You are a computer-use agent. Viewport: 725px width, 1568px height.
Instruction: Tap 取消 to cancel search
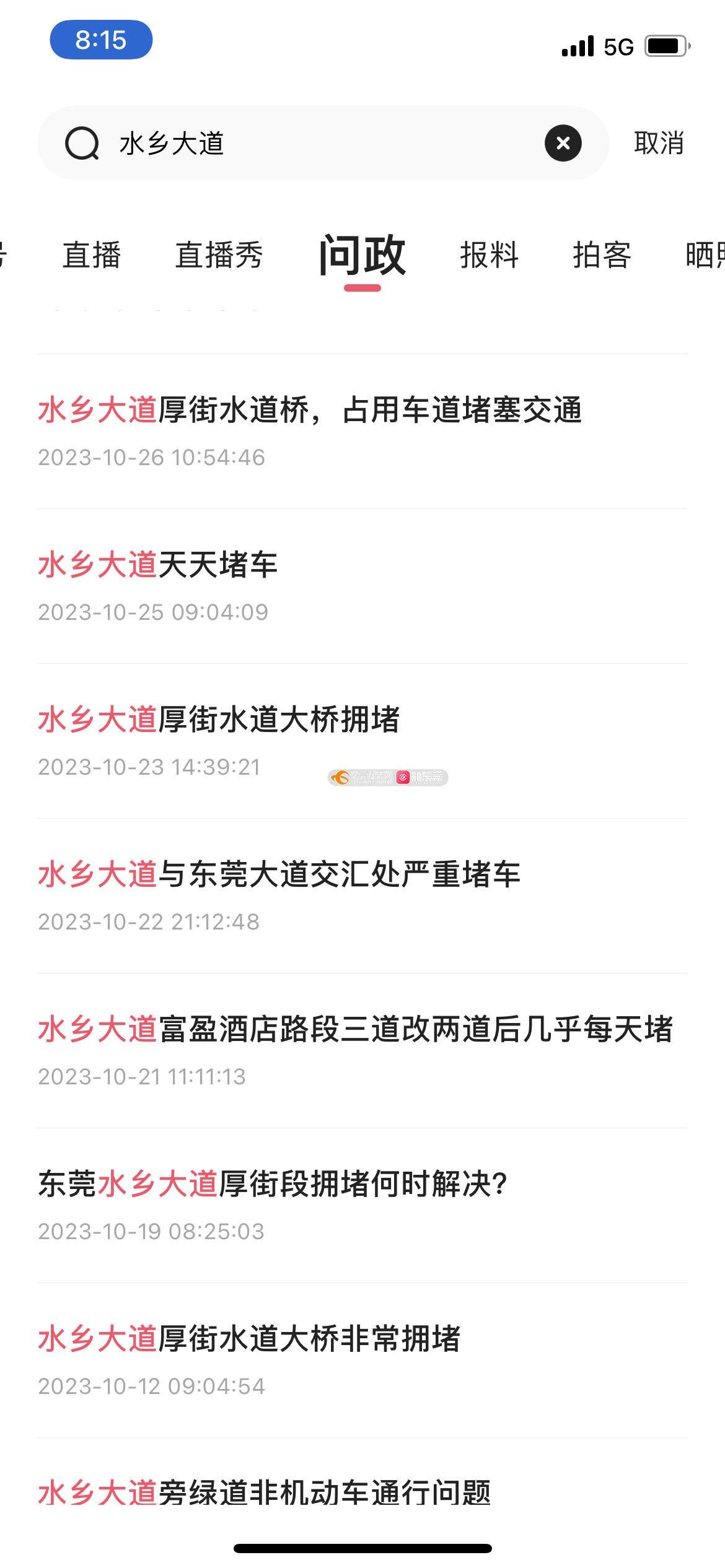pyautogui.click(x=658, y=143)
